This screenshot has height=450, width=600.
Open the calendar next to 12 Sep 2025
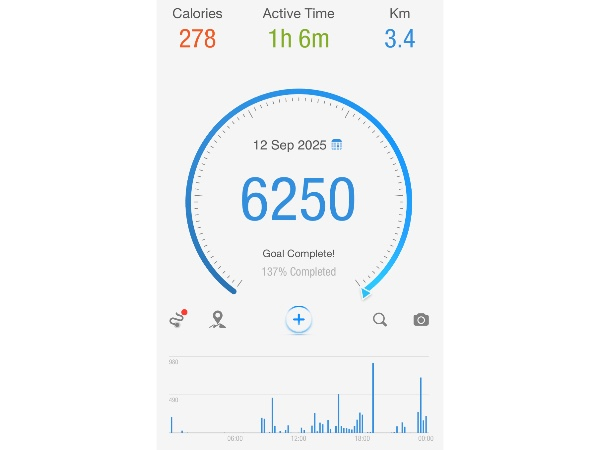(337, 144)
